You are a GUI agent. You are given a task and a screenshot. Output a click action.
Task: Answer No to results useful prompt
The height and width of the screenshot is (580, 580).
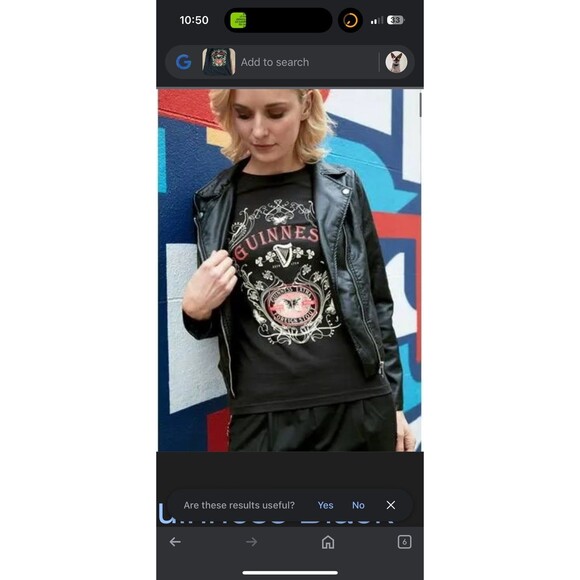(358, 505)
